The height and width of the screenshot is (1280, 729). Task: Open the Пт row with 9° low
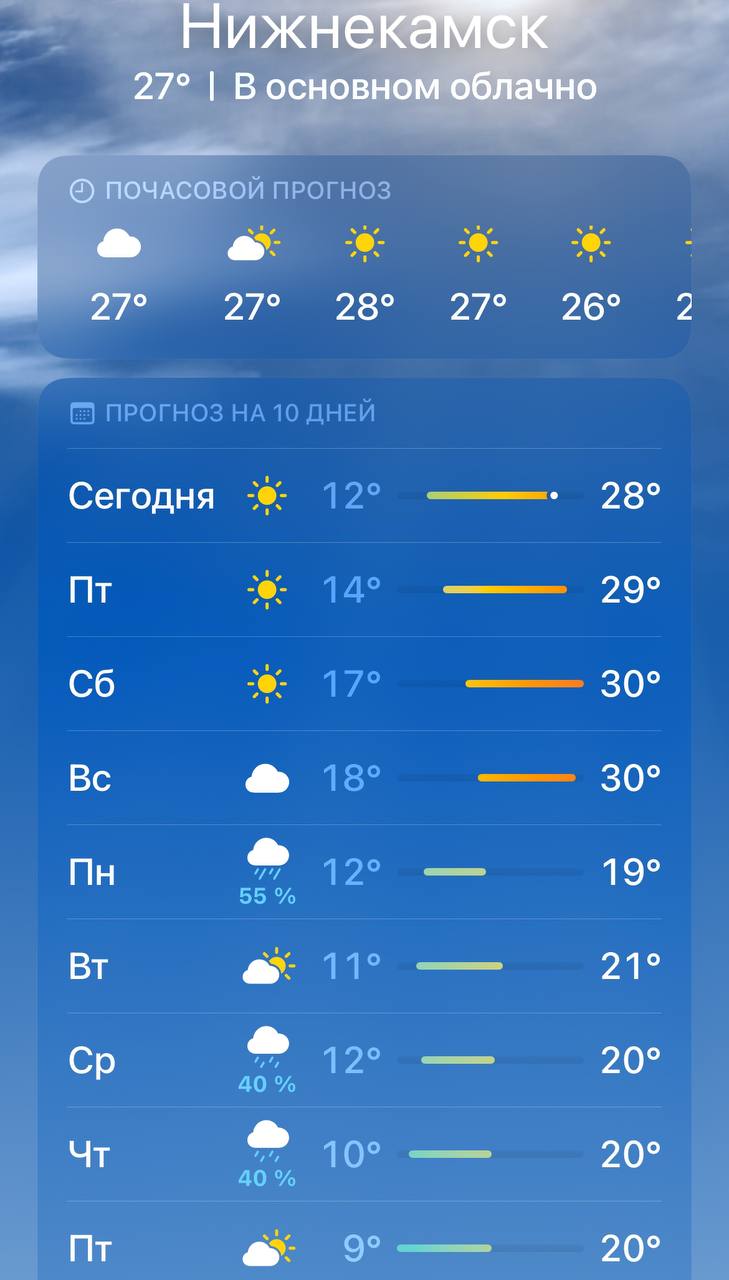click(364, 1241)
